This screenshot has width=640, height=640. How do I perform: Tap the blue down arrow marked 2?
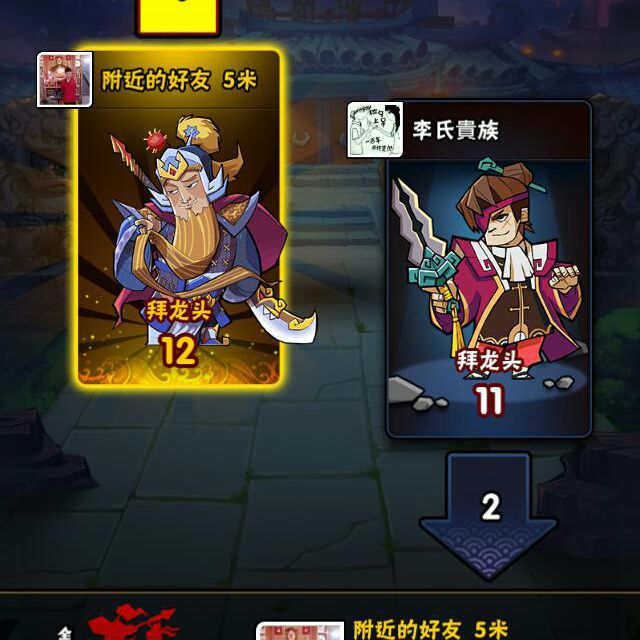[x=488, y=512]
